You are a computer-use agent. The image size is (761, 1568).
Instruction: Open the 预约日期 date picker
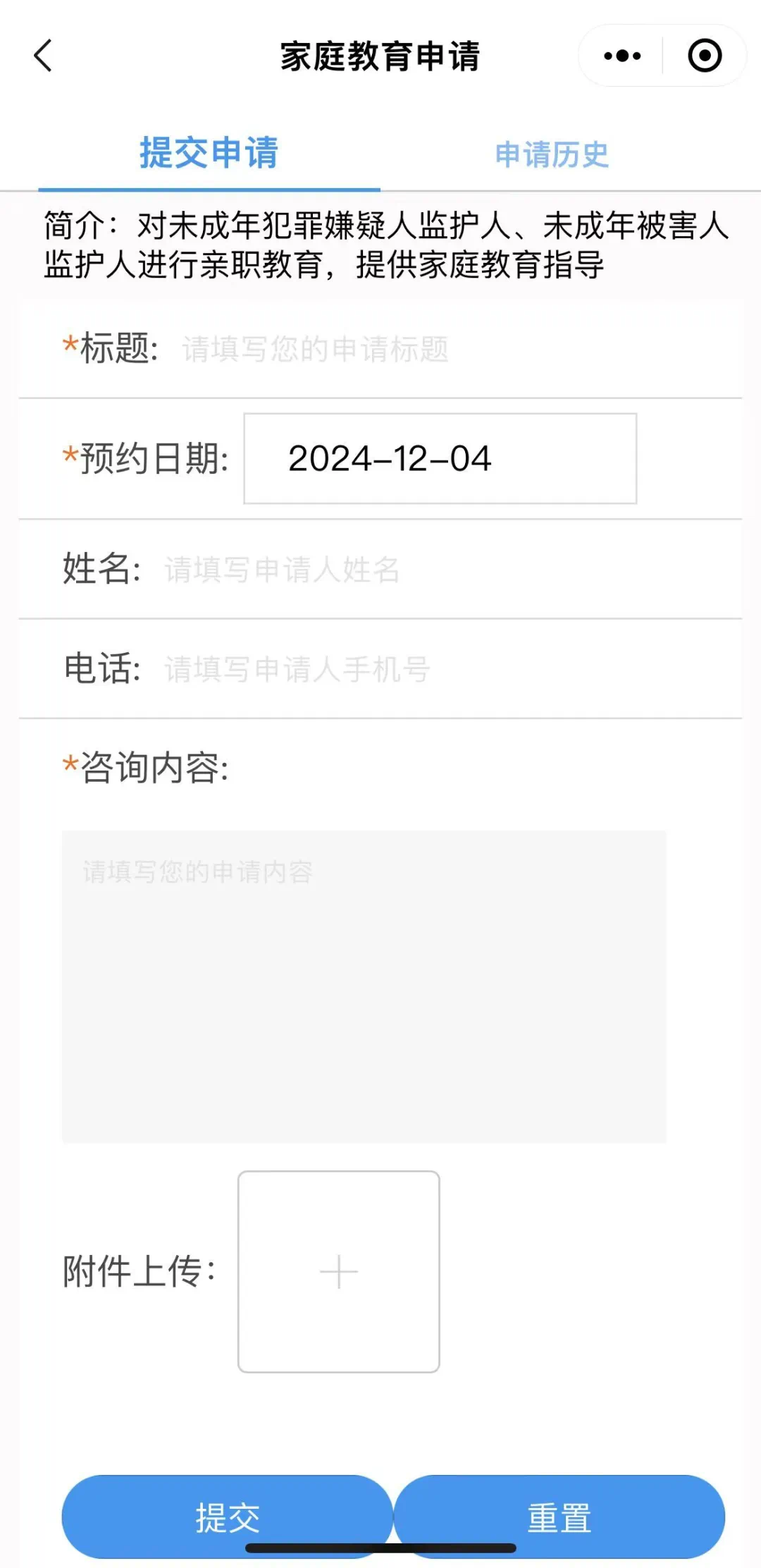pos(440,459)
